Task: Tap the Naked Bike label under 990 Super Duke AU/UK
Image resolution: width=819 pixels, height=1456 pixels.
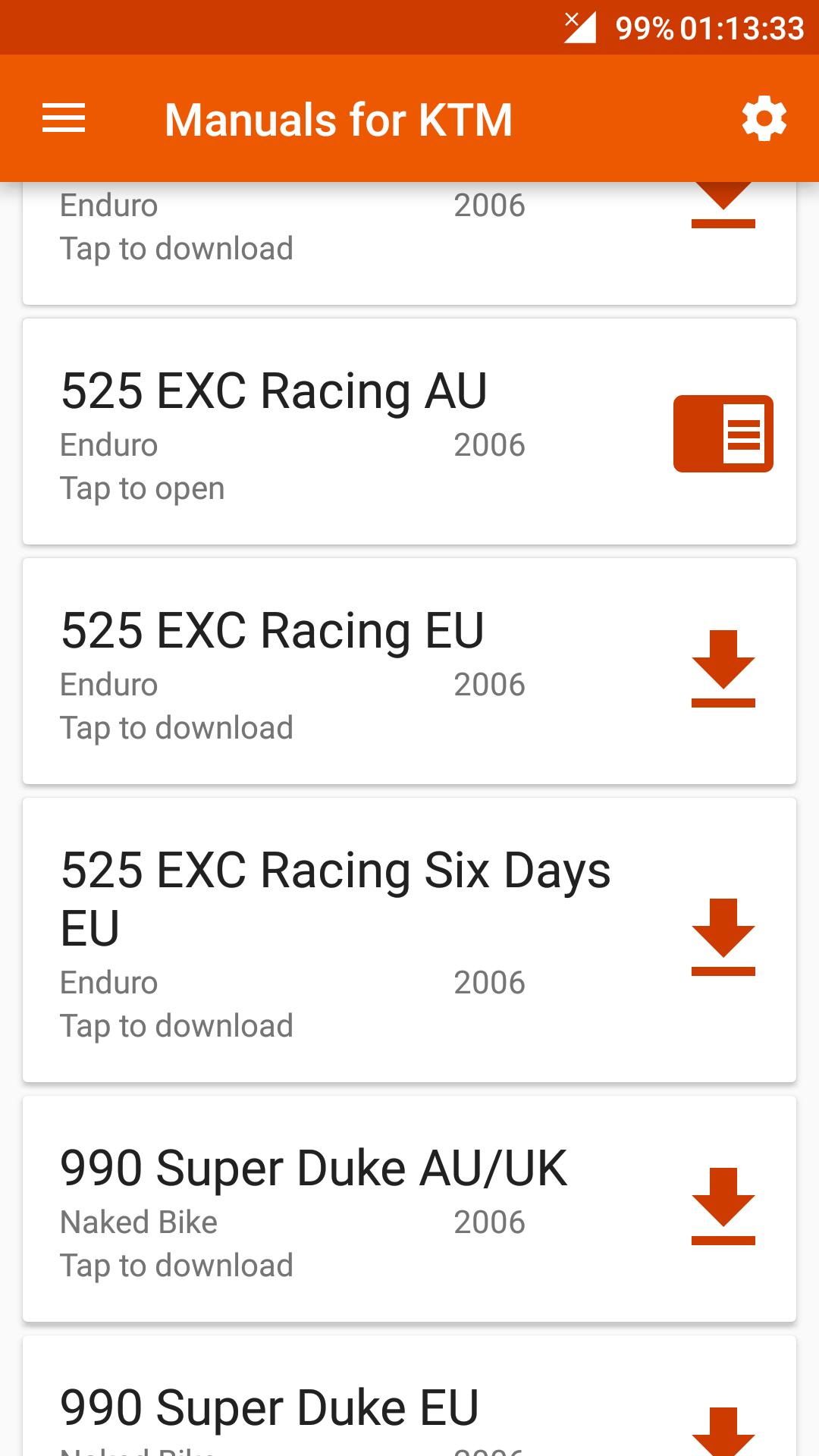Action: tap(138, 1222)
